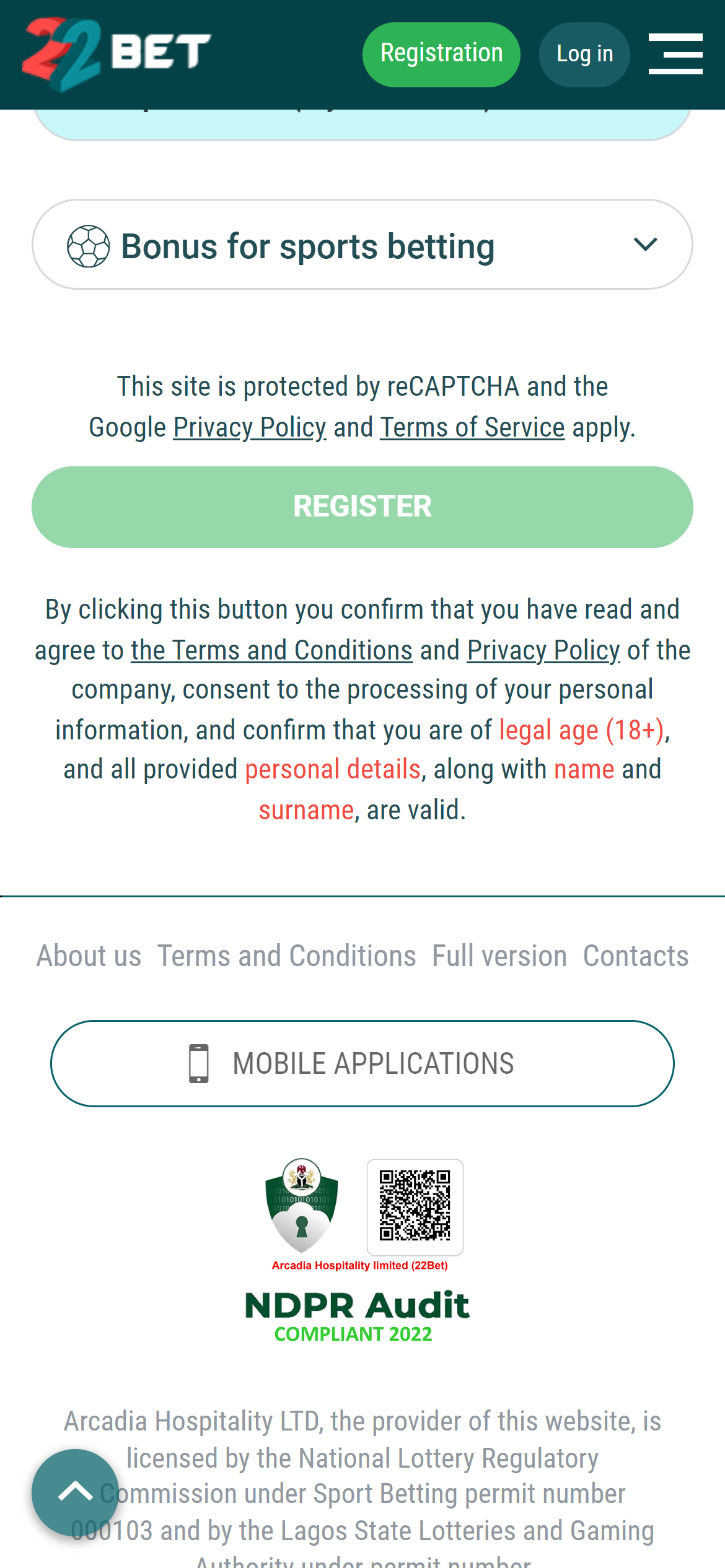
Task: Tap the green Registration button
Action: coord(441,54)
